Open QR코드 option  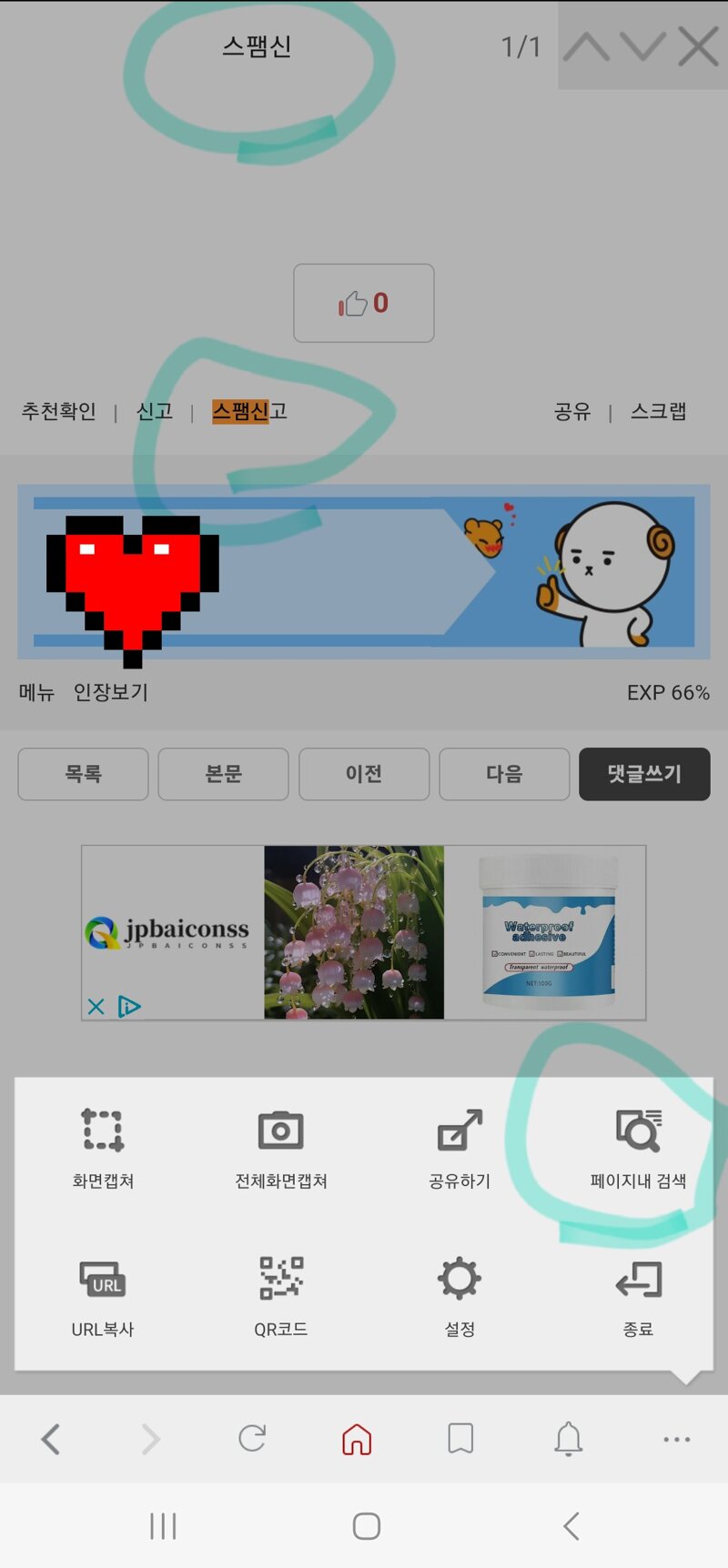281,1298
